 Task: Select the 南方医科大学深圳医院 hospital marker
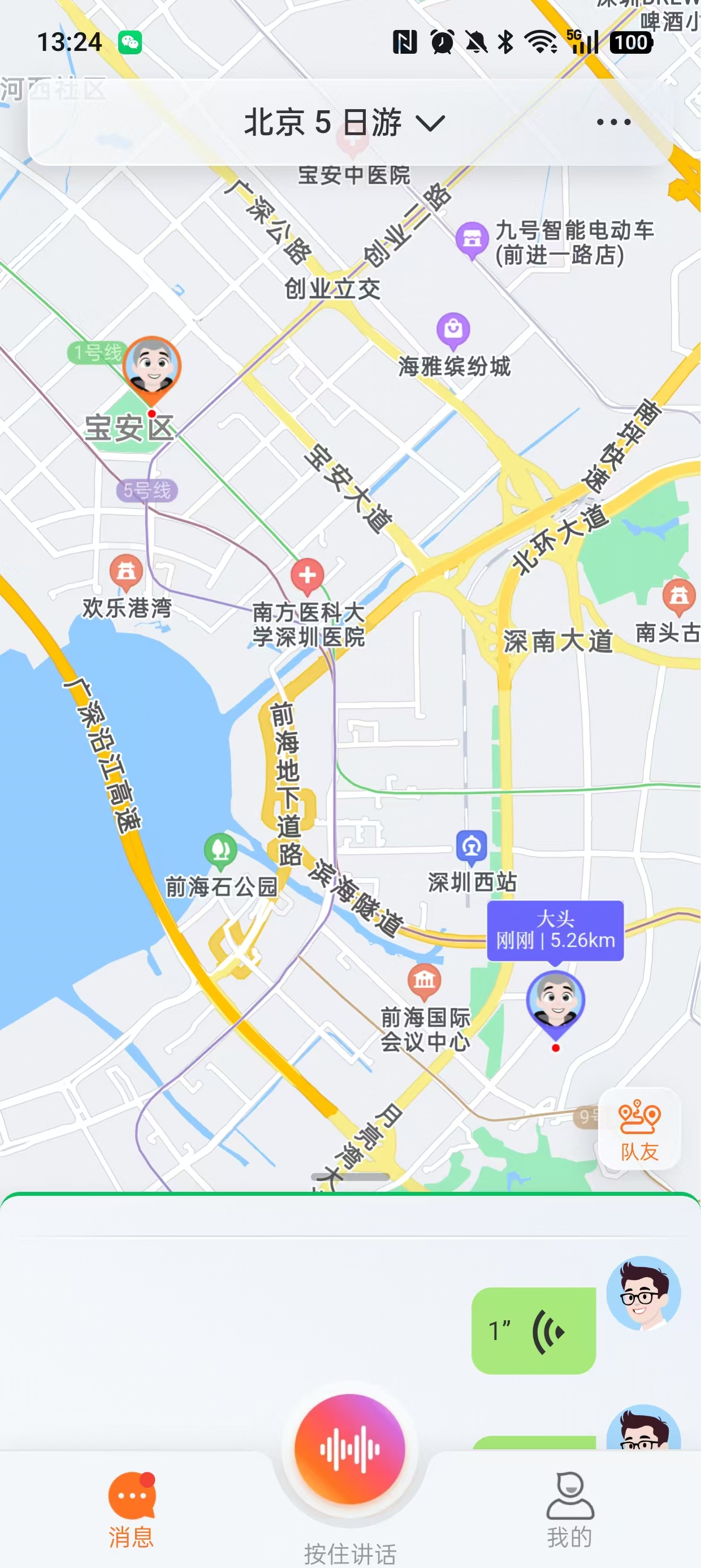click(x=308, y=574)
